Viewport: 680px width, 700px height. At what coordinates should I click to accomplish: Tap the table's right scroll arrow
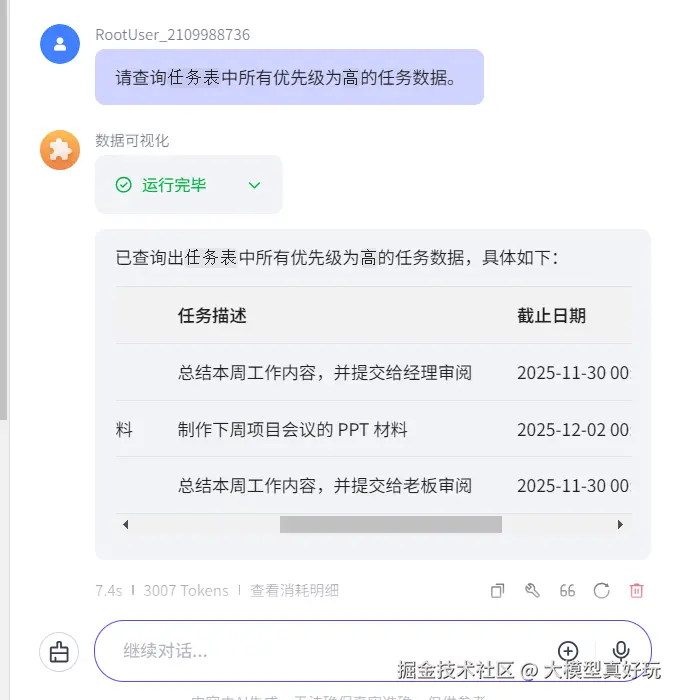tap(620, 524)
